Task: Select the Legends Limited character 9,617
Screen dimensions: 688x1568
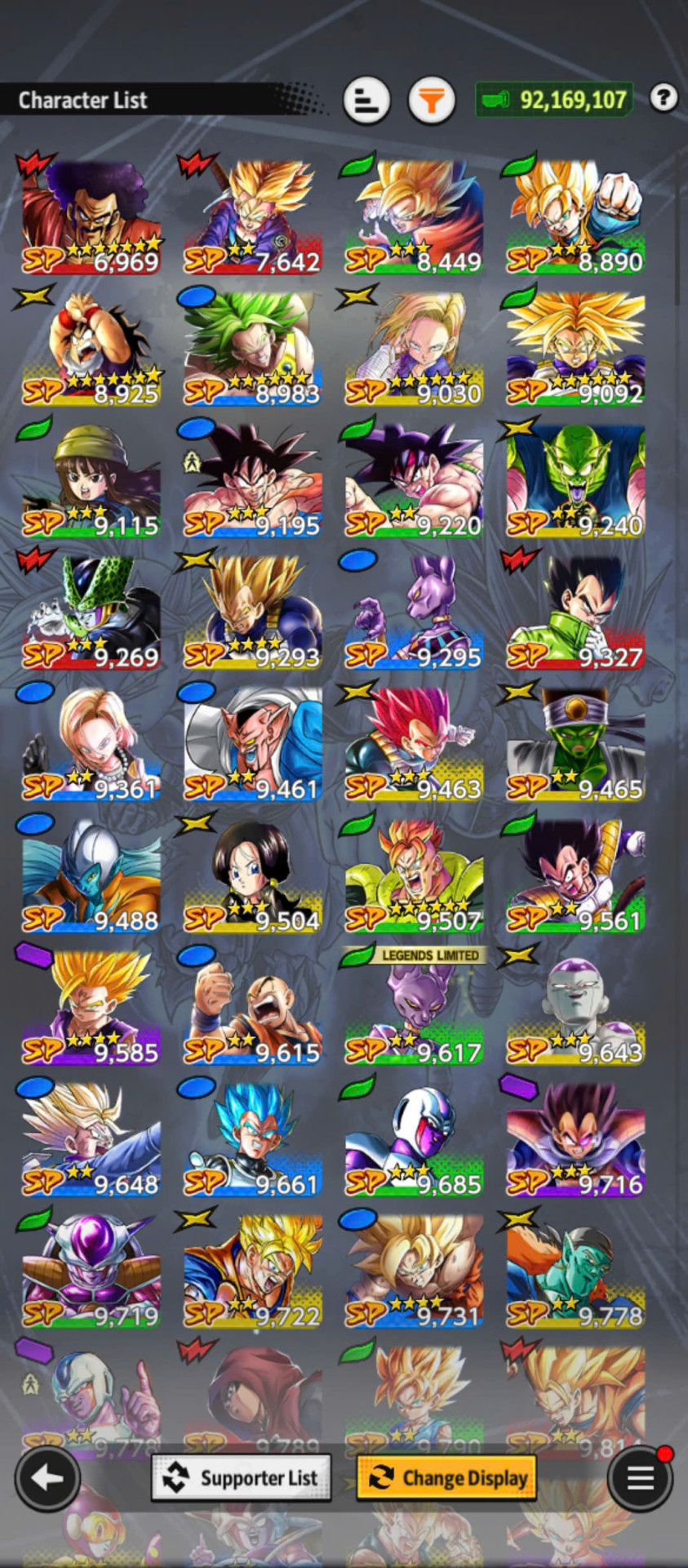Action: coord(415,1008)
